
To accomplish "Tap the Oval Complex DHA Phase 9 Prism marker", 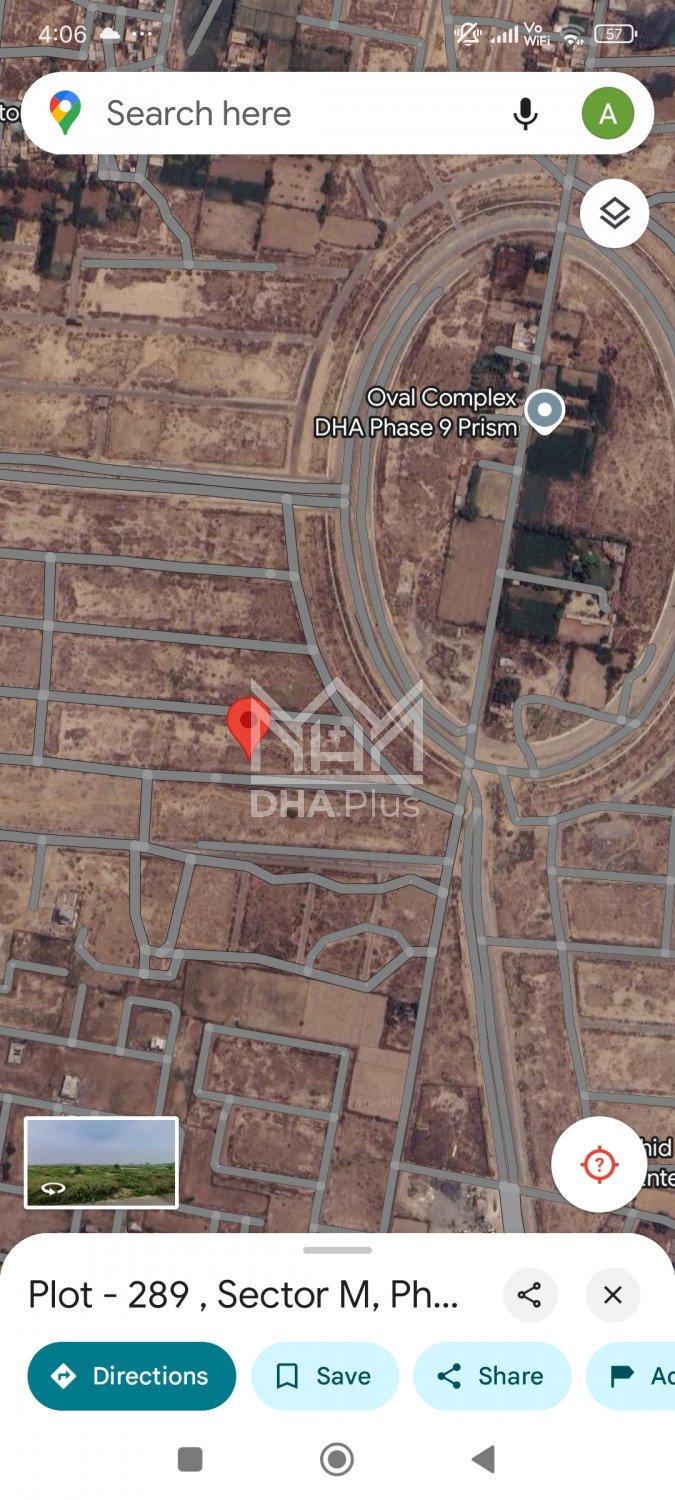I will pos(544,410).
